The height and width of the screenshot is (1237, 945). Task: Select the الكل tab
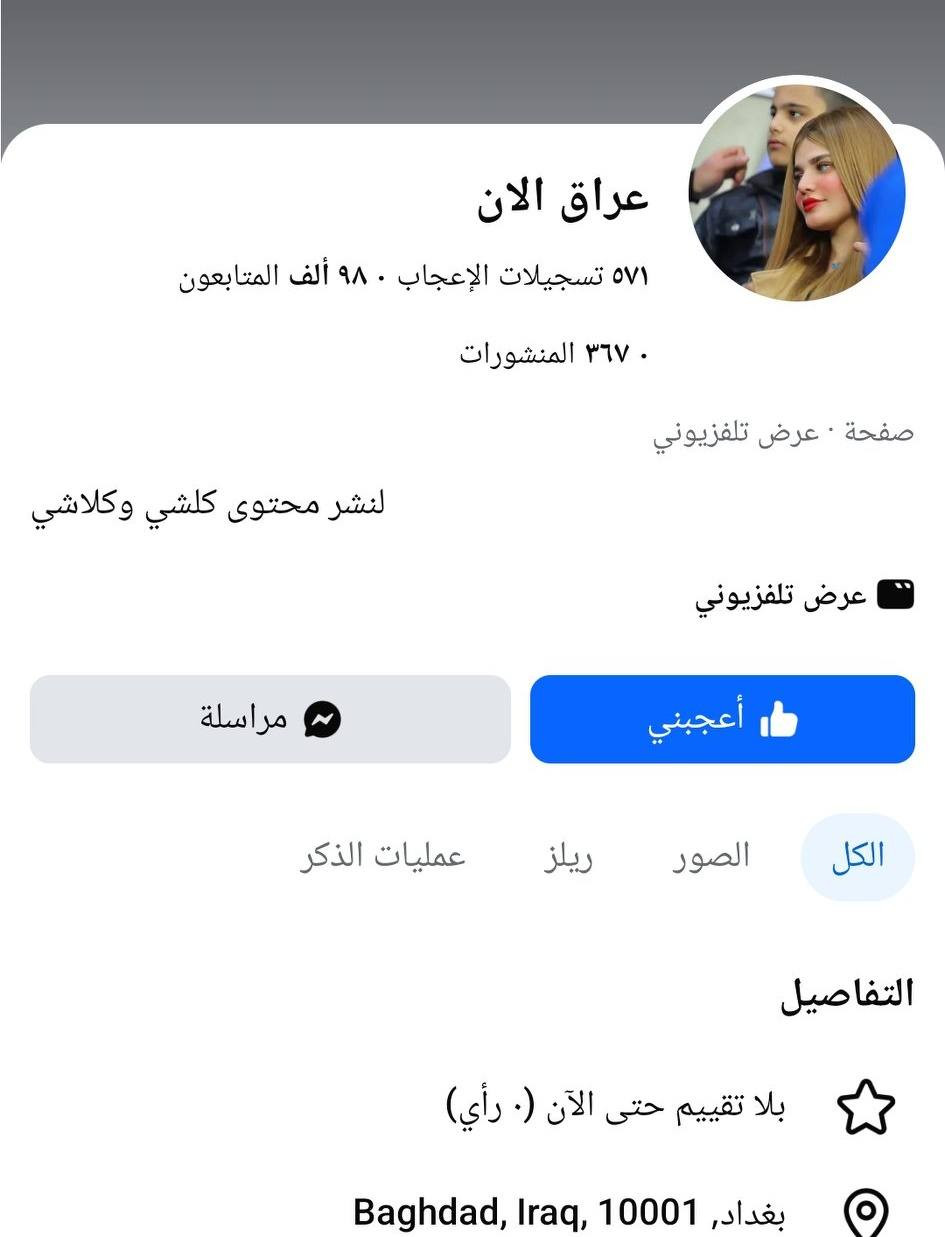click(855, 856)
